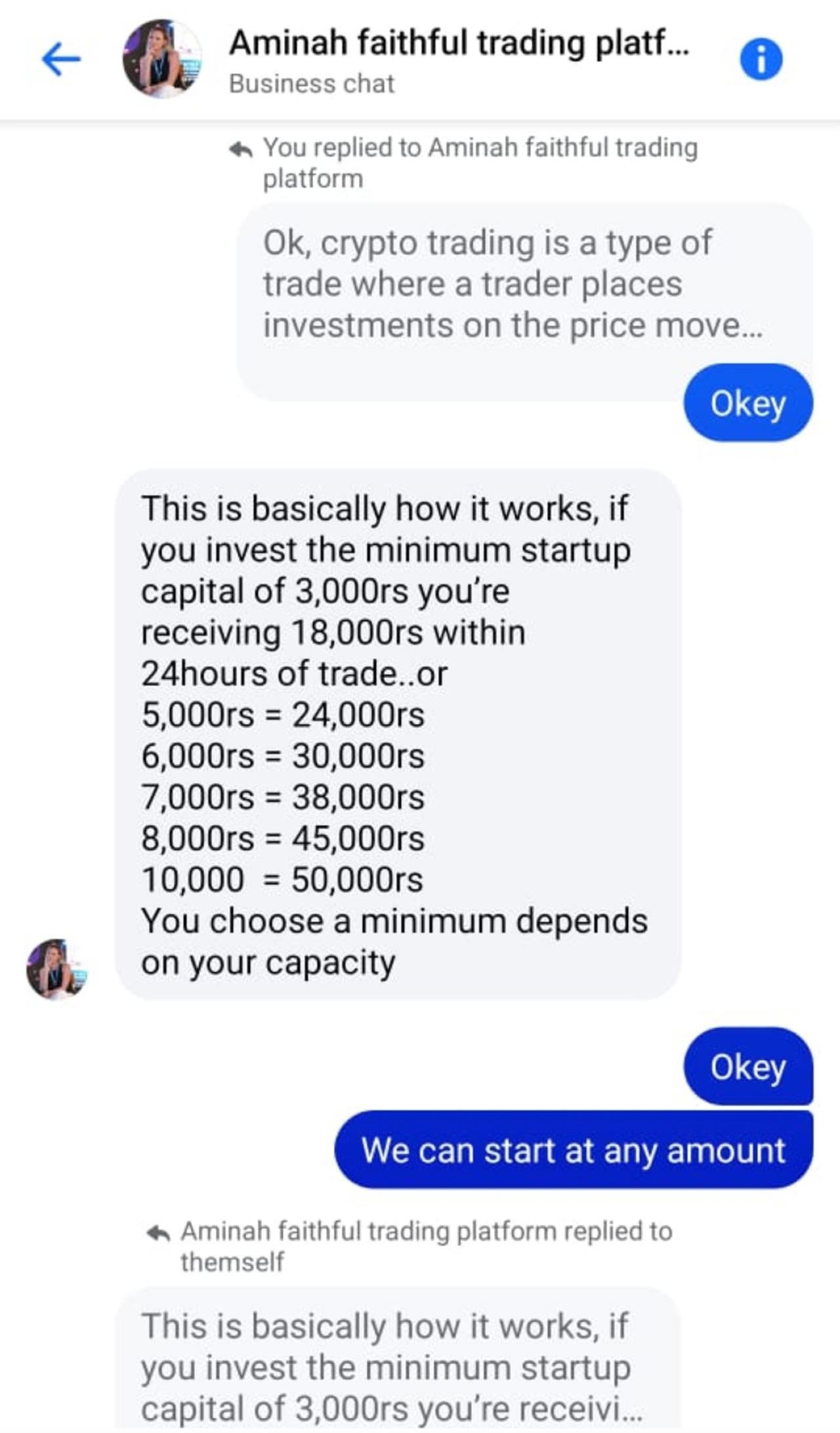Open Aminah faithful trading platform's profile picture in the header

(162, 59)
